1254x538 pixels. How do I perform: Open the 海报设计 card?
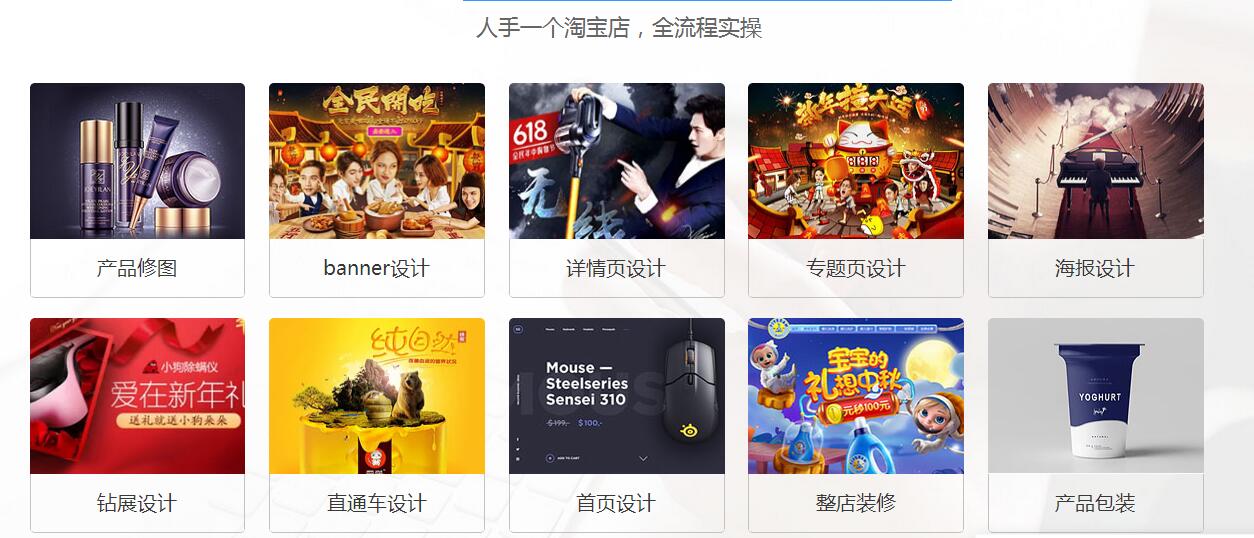tap(1095, 190)
